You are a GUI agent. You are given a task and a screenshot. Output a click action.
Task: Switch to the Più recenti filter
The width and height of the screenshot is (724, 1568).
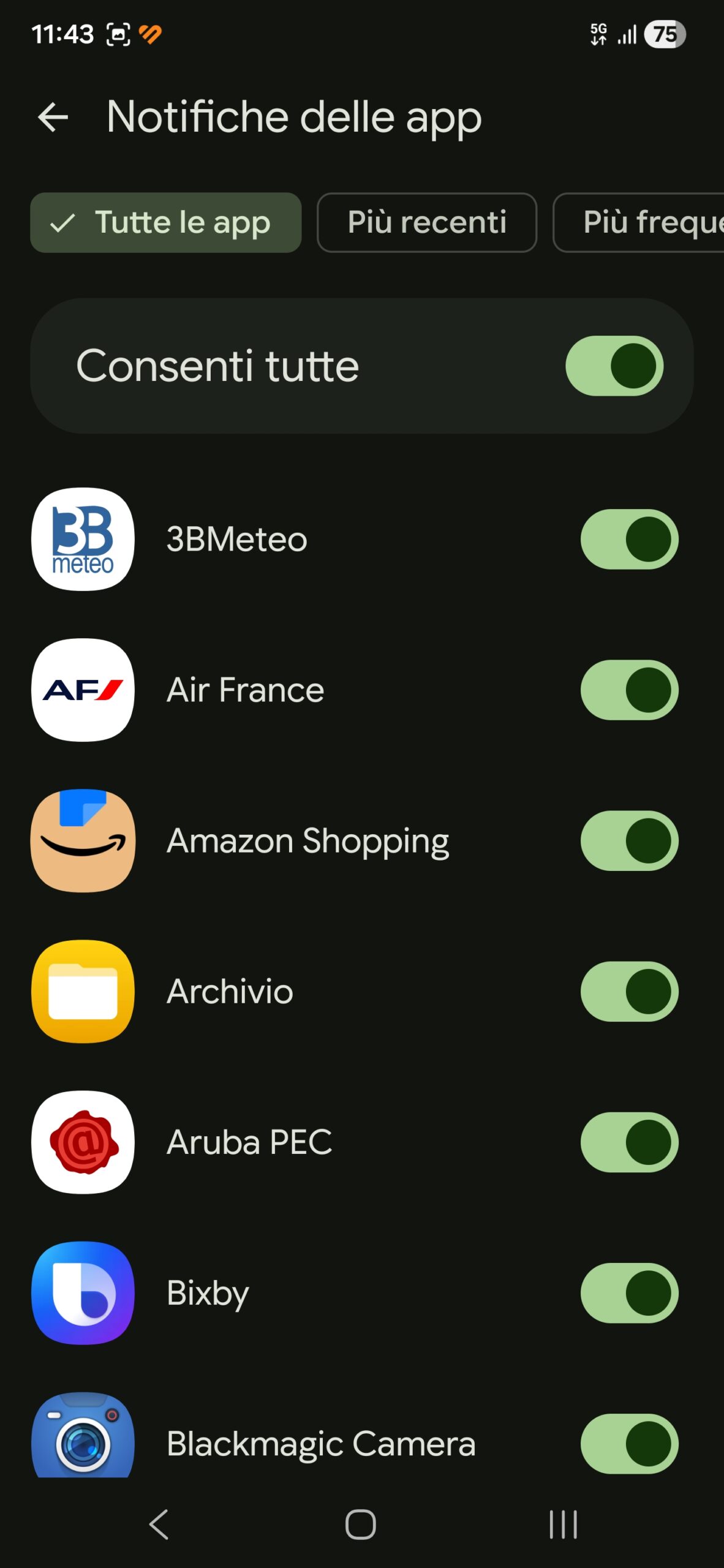coord(426,222)
